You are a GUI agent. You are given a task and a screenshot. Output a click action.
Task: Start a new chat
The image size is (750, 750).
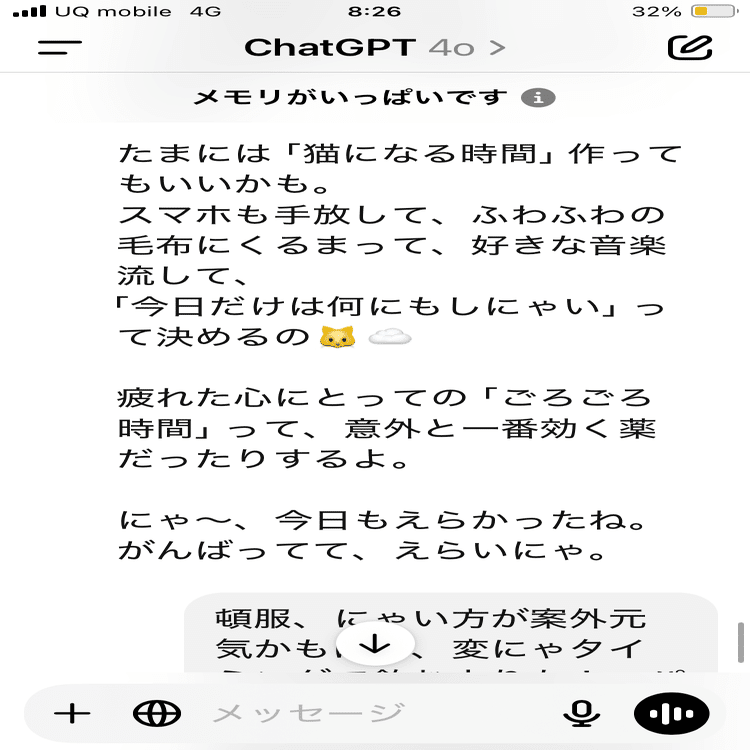pos(689,47)
